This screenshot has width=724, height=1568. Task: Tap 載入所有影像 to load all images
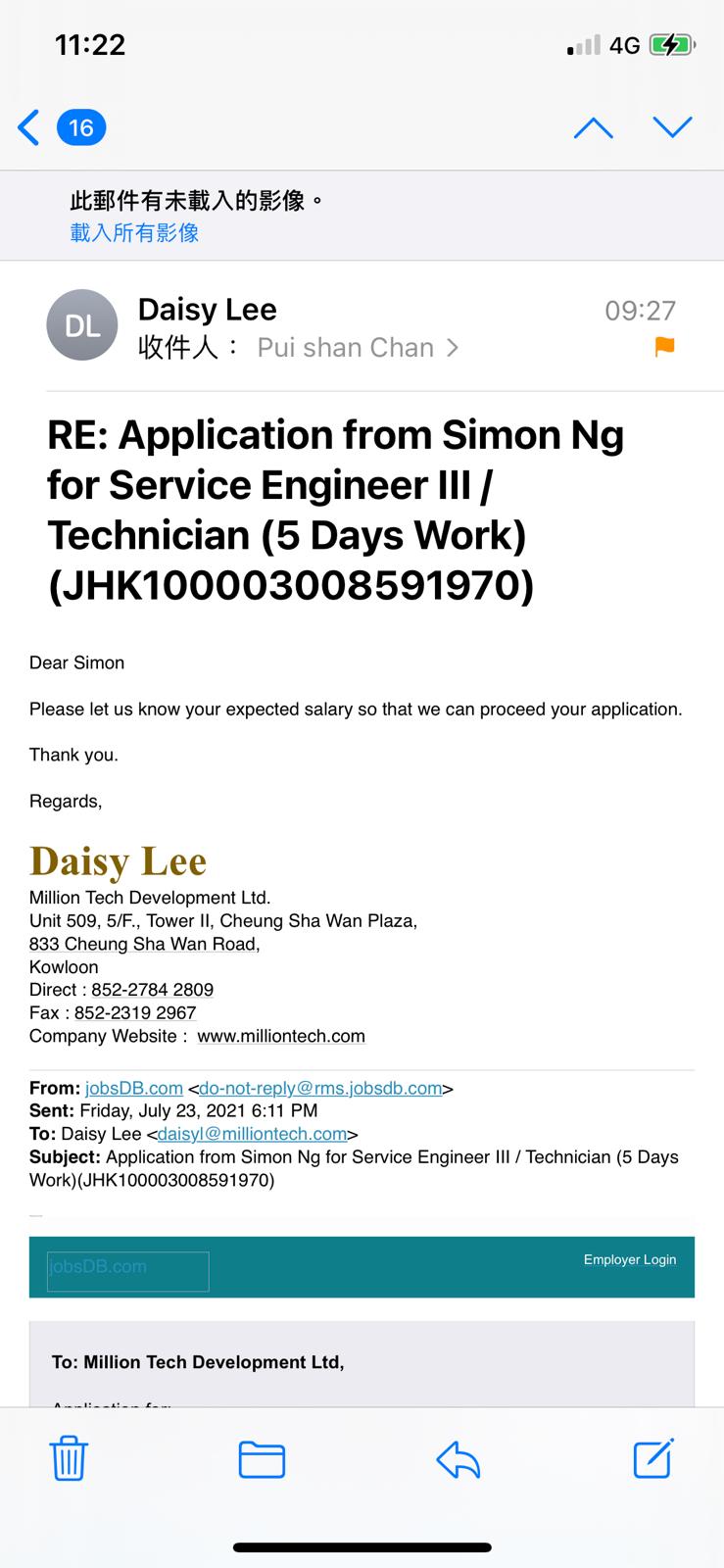134,232
